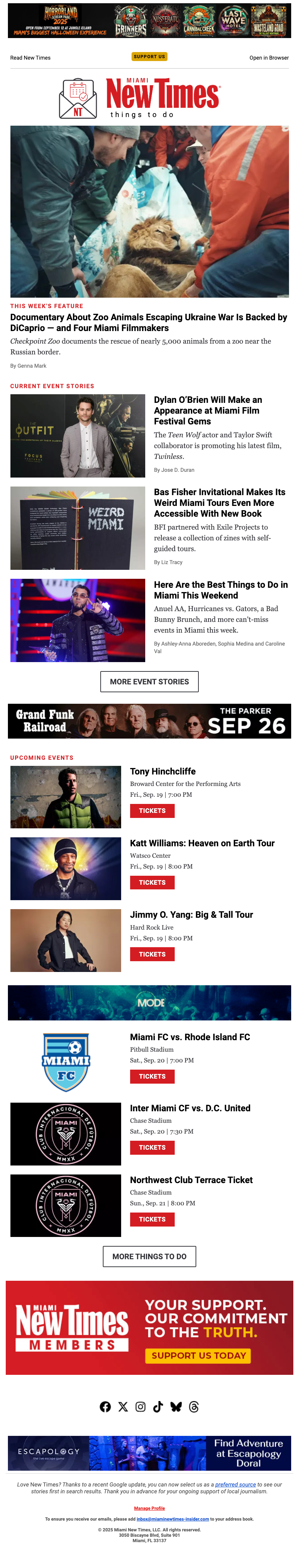The image size is (298, 1568).
Task: Open the Read New Times link
Action: coord(31,58)
